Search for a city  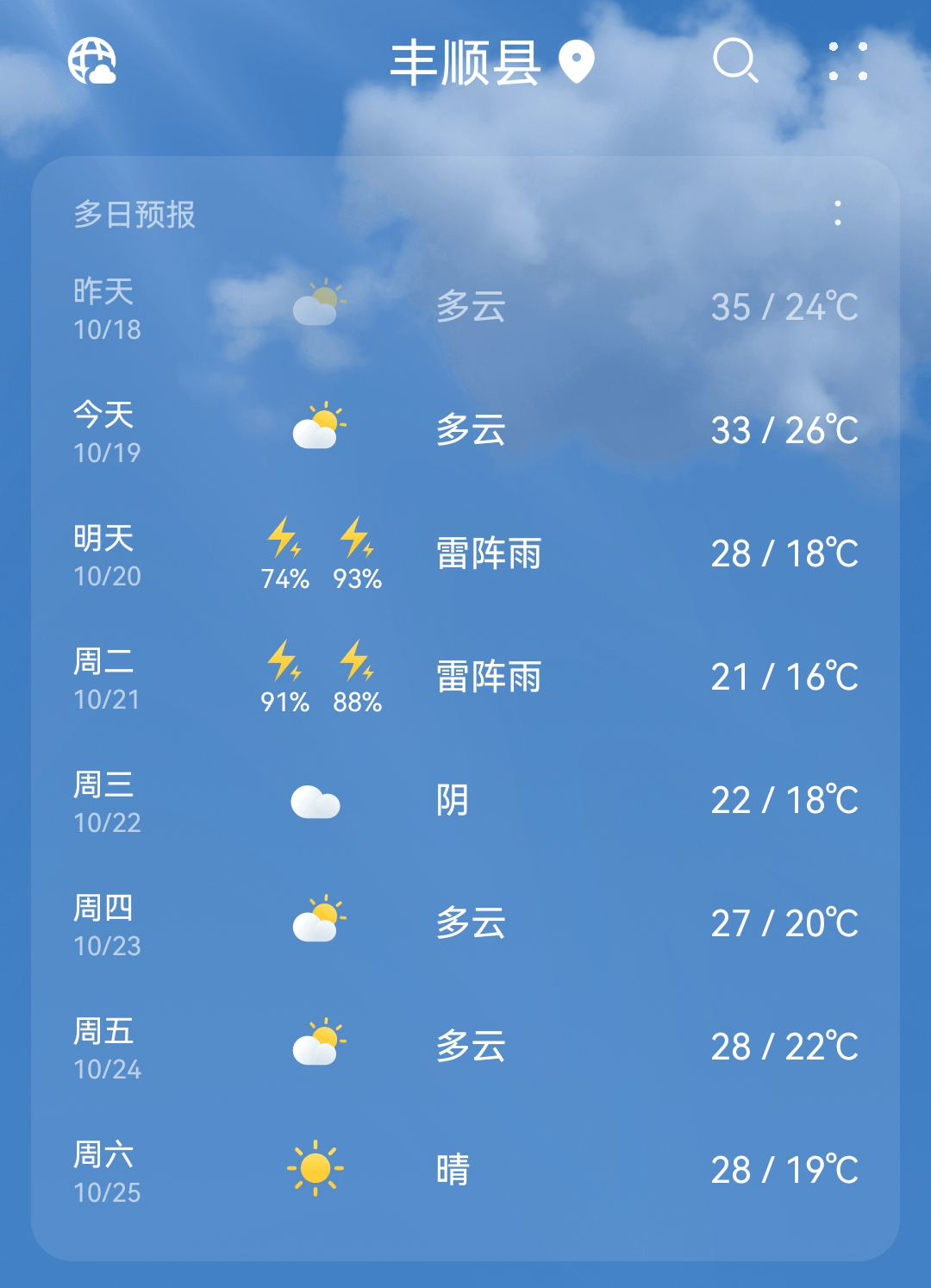tap(735, 61)
